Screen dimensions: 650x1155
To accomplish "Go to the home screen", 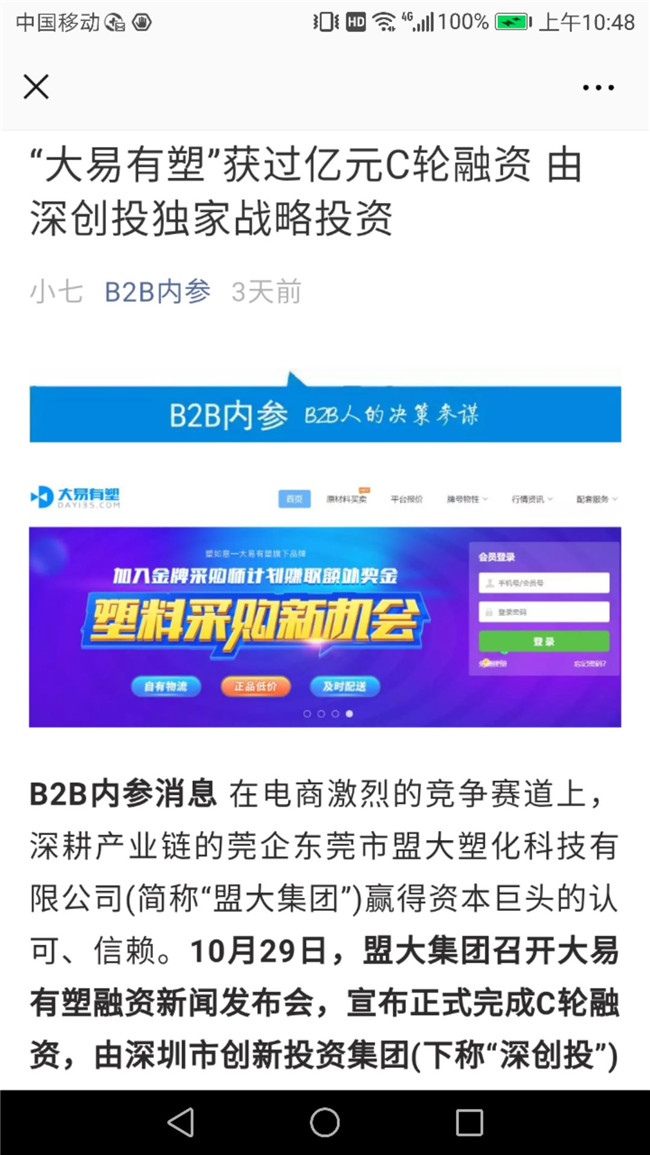I will [x=325, y=1122].
